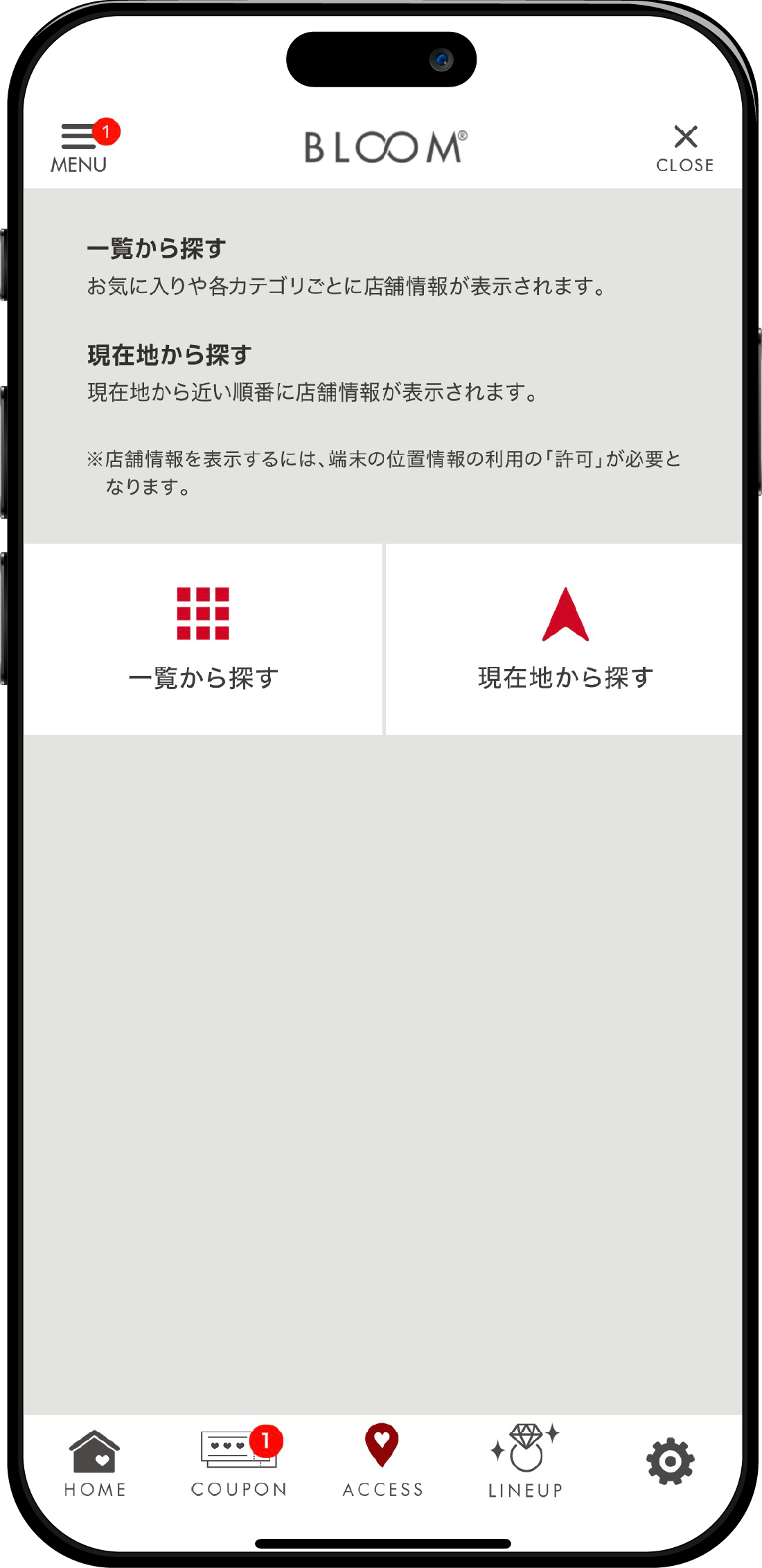Select 現在地から探す to find nearby stores
Image resolution: width=762 pixels, height=1568 pixels.
(565, 639)
